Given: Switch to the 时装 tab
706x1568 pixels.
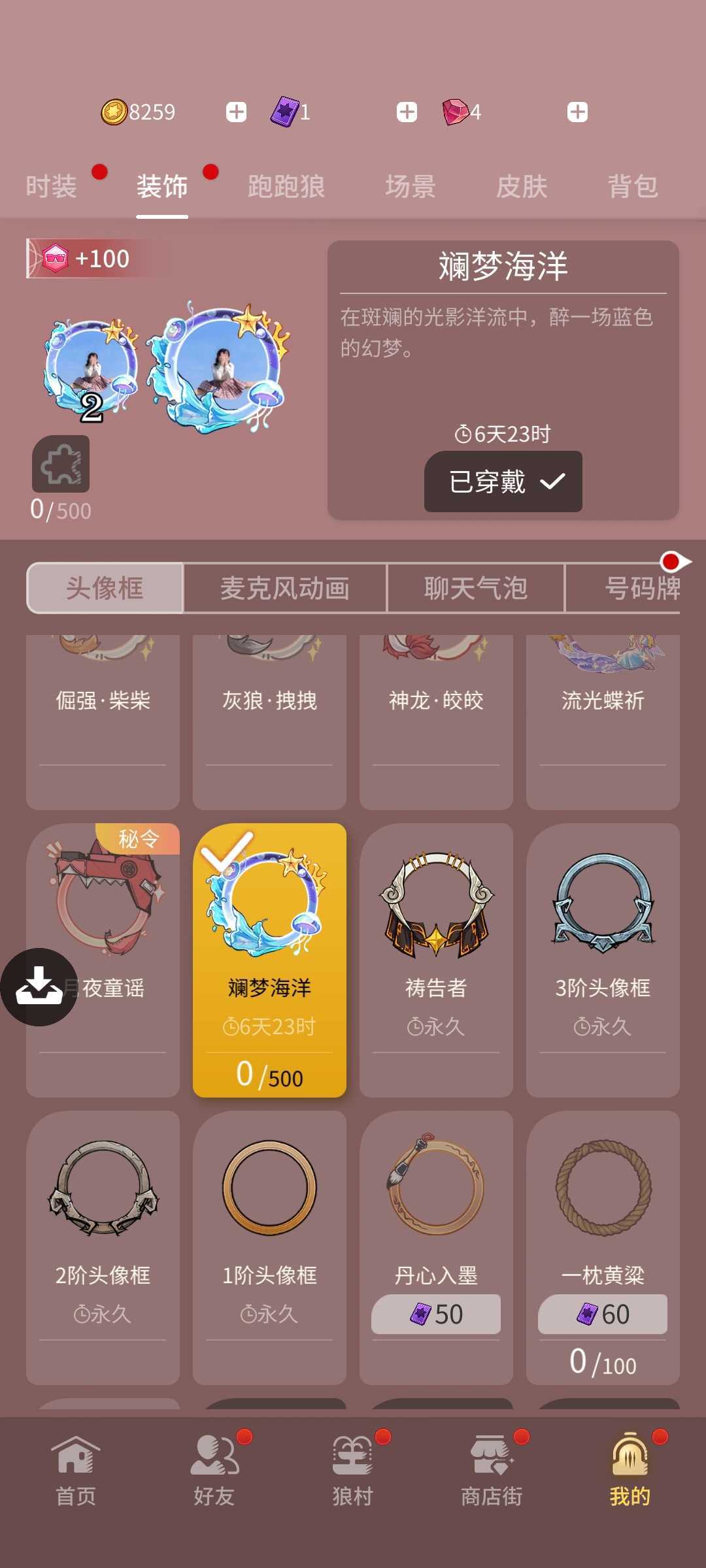Looking at the screenshot, I should coord(51,186).
